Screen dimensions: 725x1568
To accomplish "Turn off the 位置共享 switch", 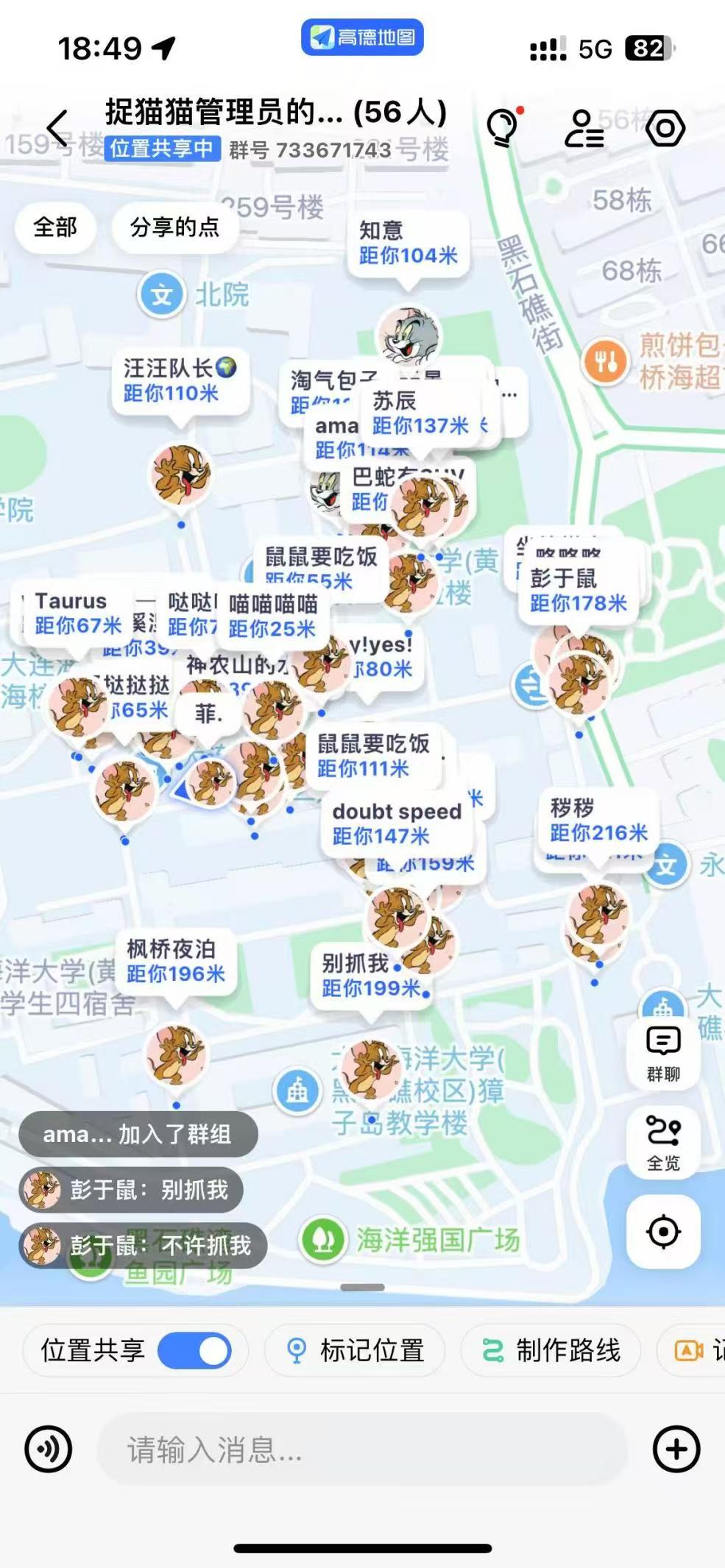I will pos(195,1351).
